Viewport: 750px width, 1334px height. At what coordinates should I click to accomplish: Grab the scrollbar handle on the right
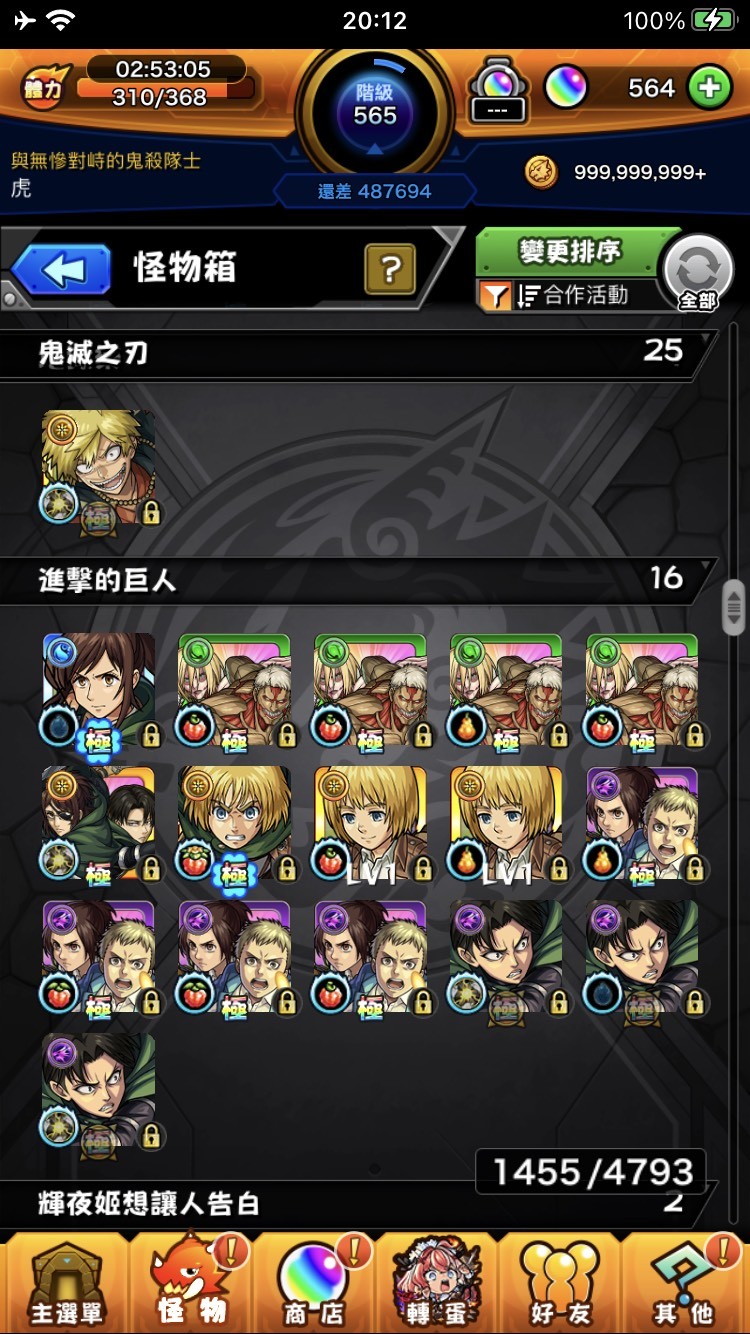[734, 606]
